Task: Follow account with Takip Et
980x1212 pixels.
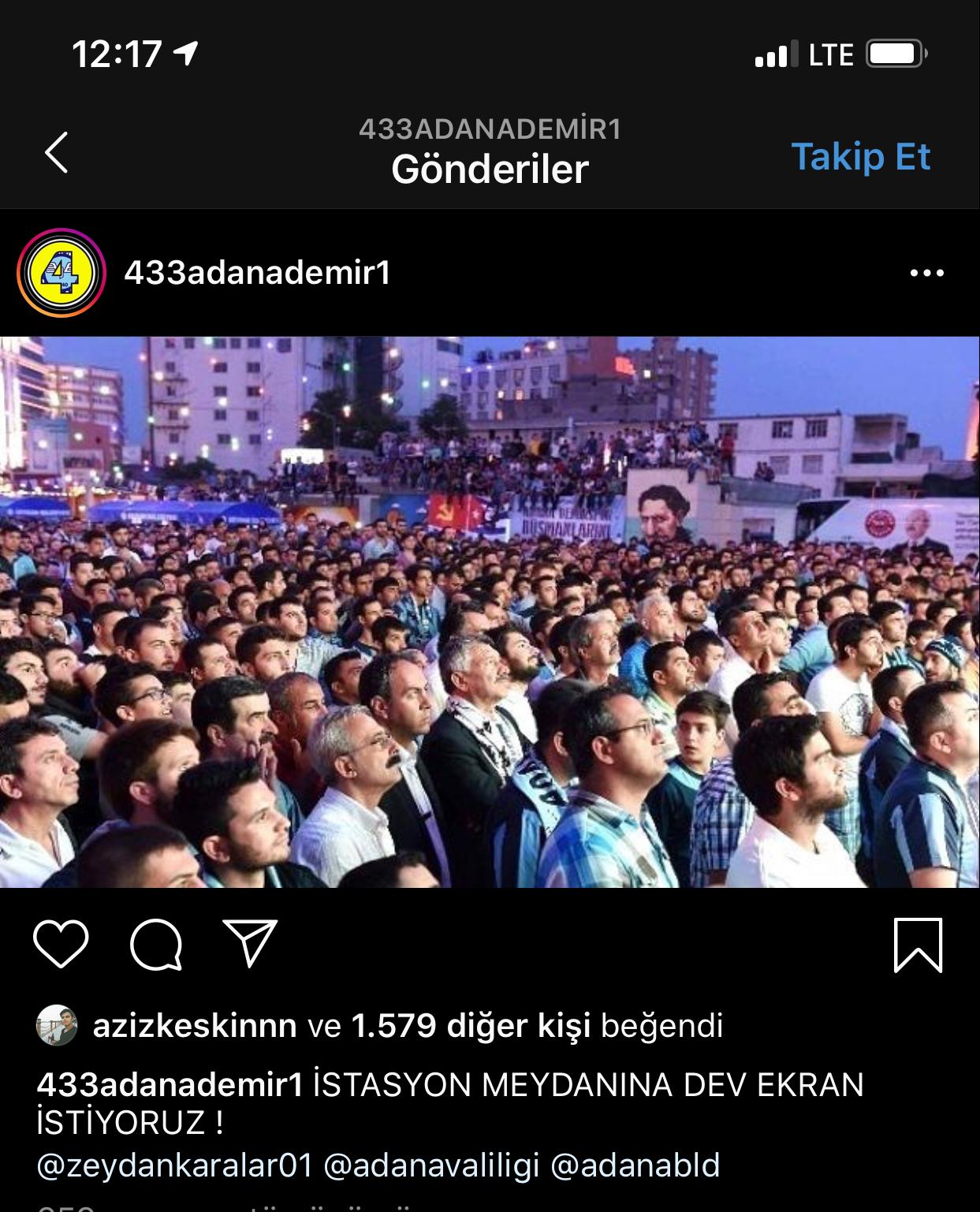Action: pos(860,157)
